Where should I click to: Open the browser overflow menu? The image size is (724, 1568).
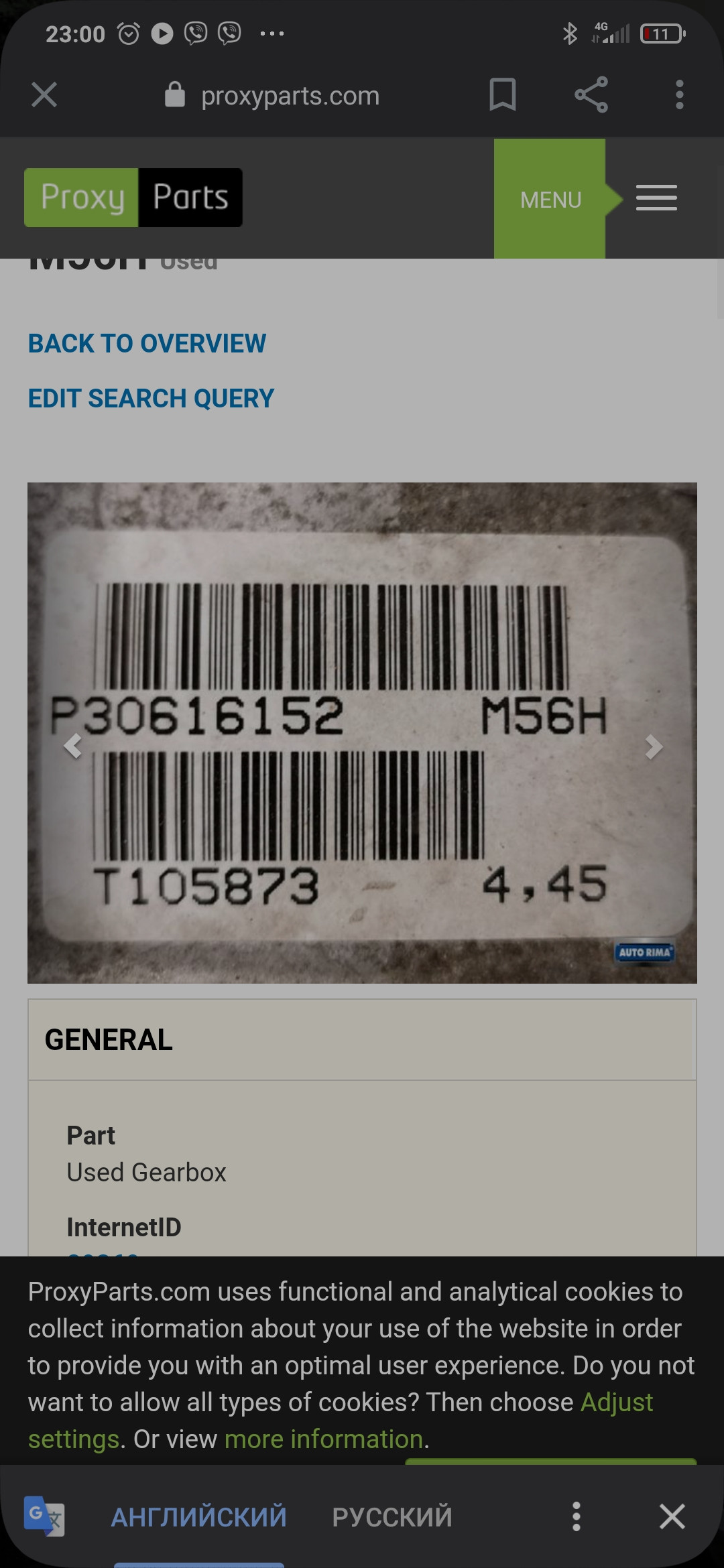pyautogui.click(x=679, y=94)
